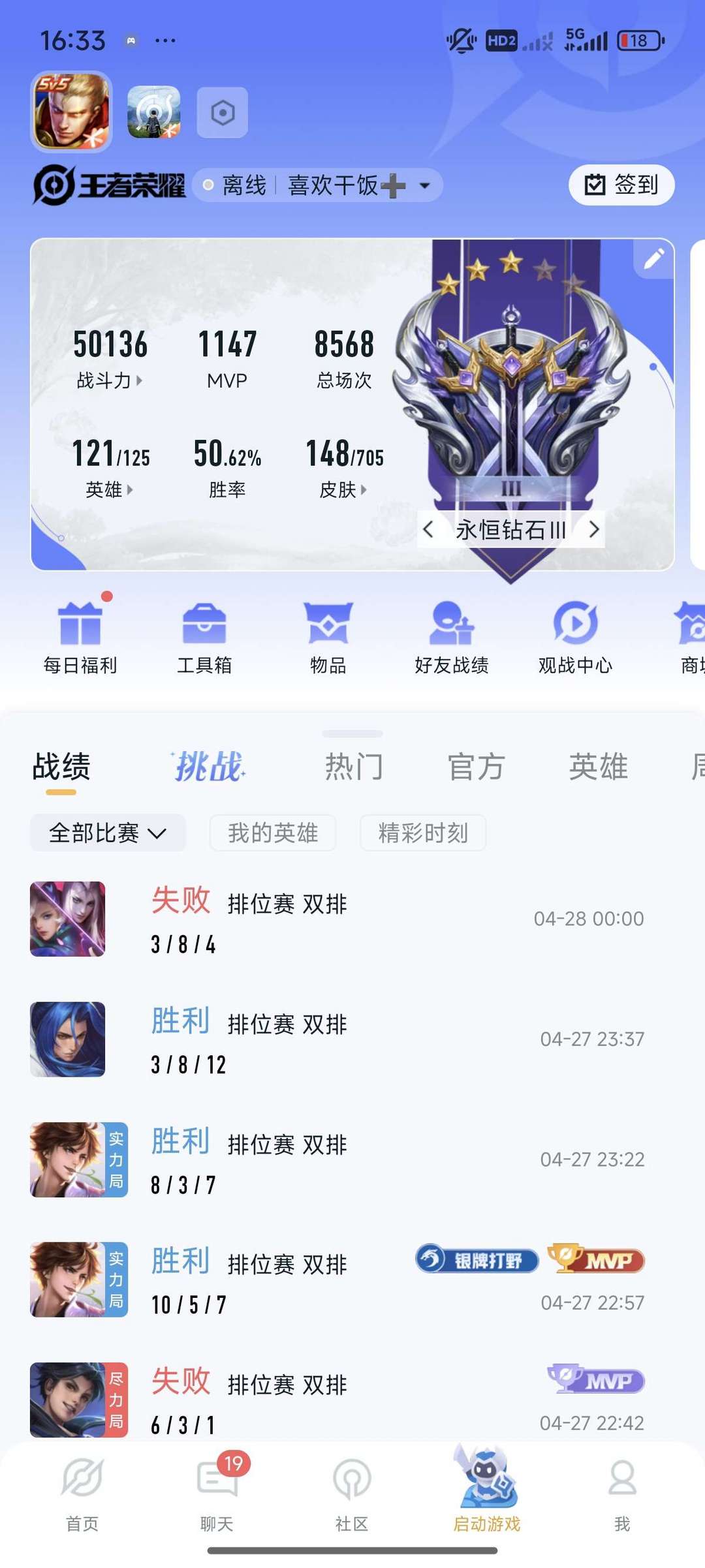Switch to the second game icon at top
The width and height of the screenshot is (705, 1568).
pos(153,112)
